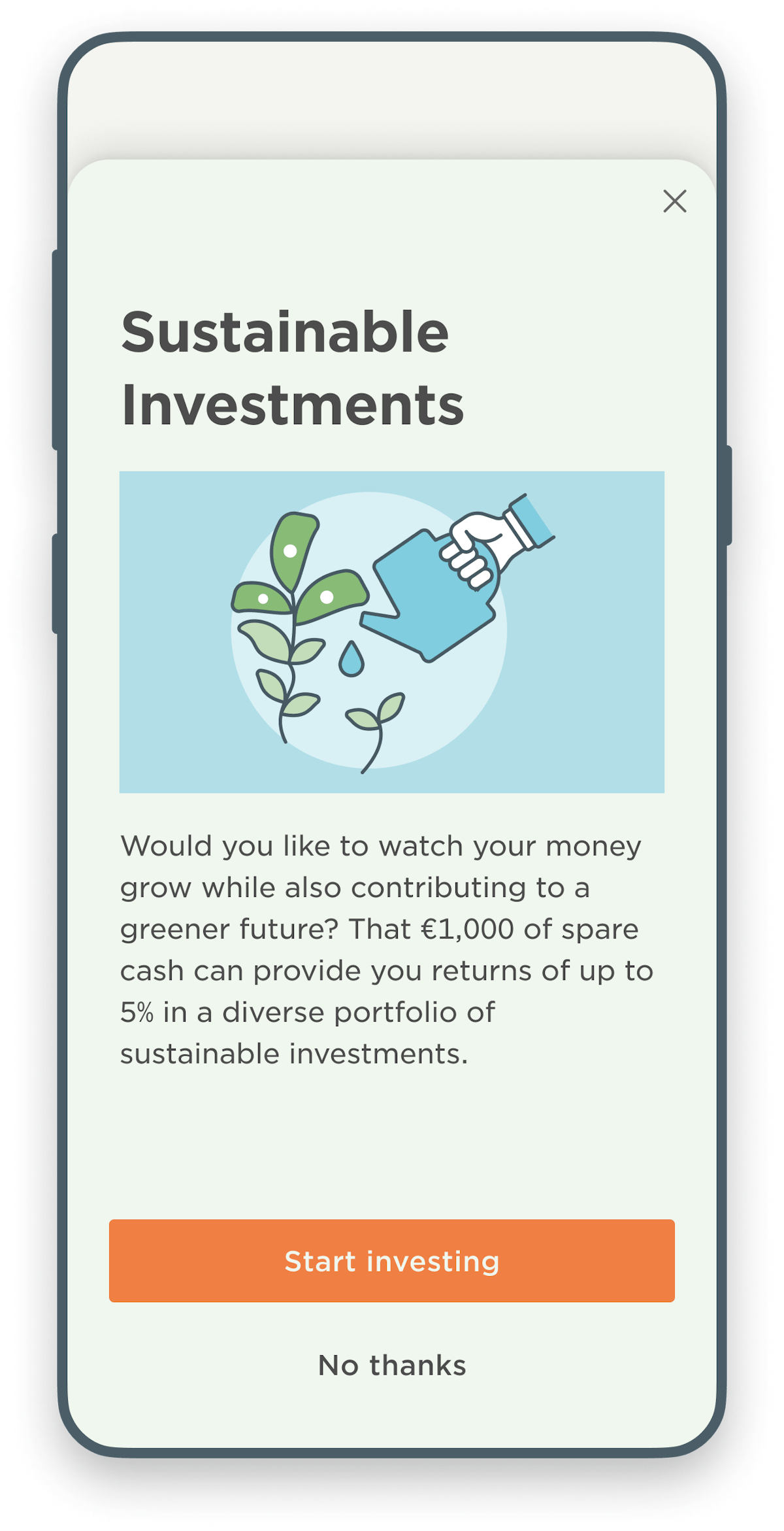Close the Sustainable Investments sheet

coord(674,201)
